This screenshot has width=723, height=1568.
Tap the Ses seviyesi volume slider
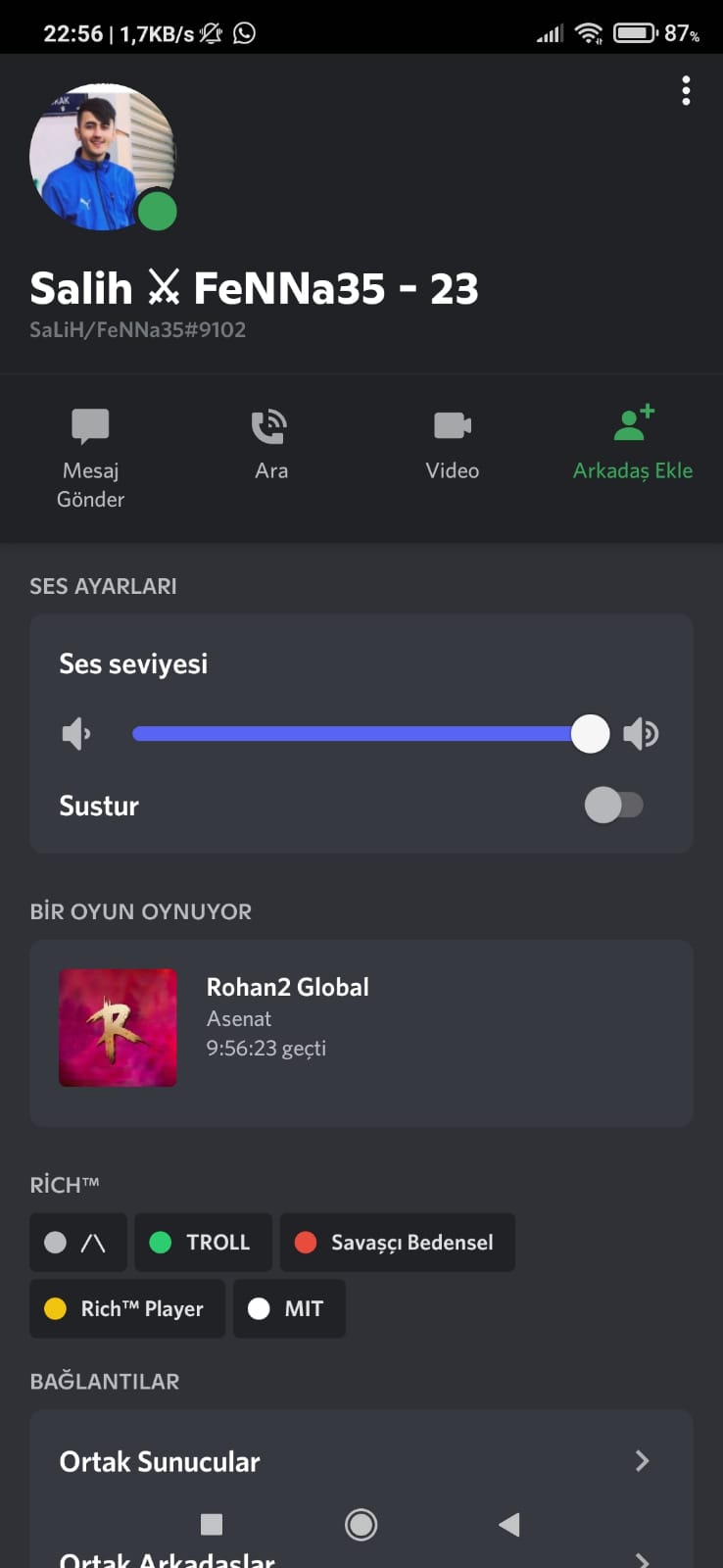click(x=370, y=733)
